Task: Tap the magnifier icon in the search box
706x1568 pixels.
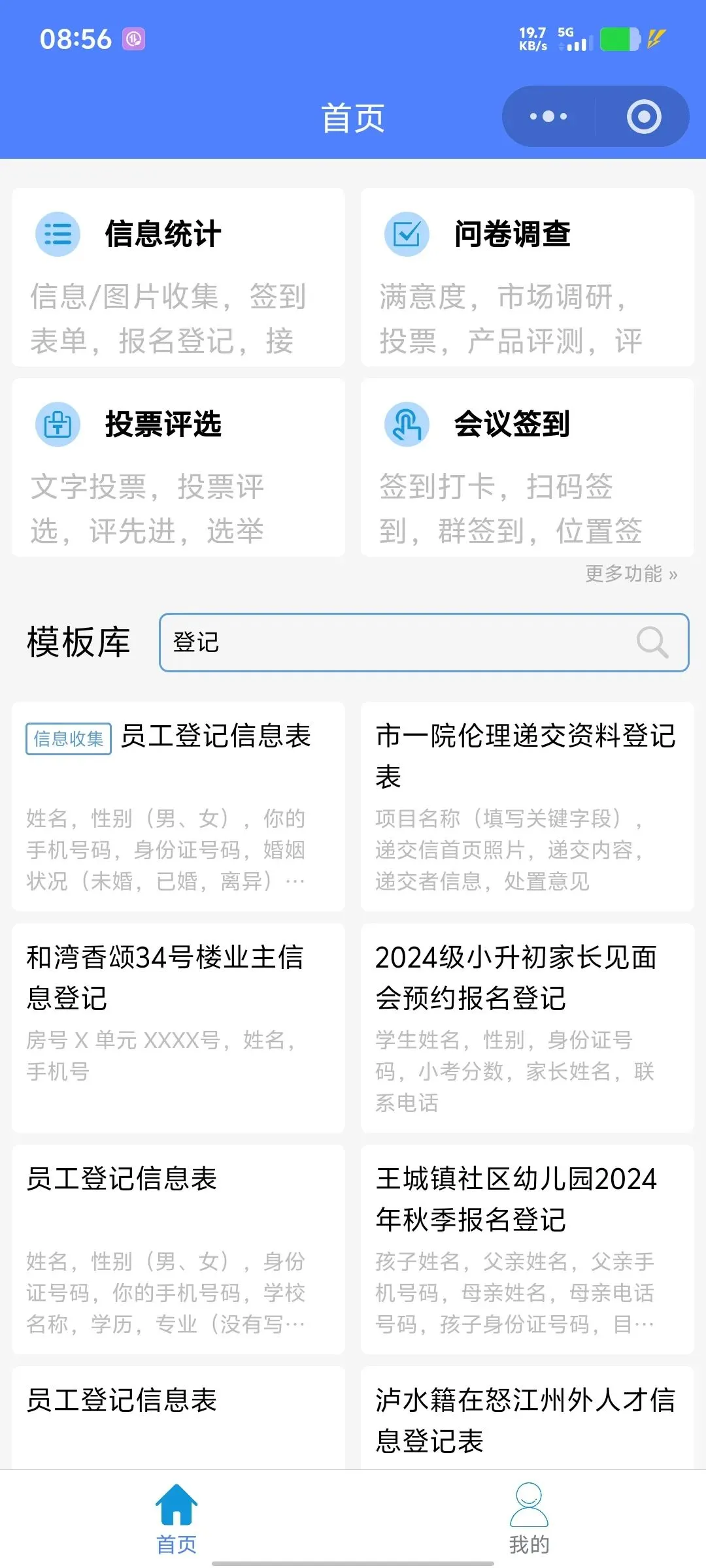Action: 652,642
